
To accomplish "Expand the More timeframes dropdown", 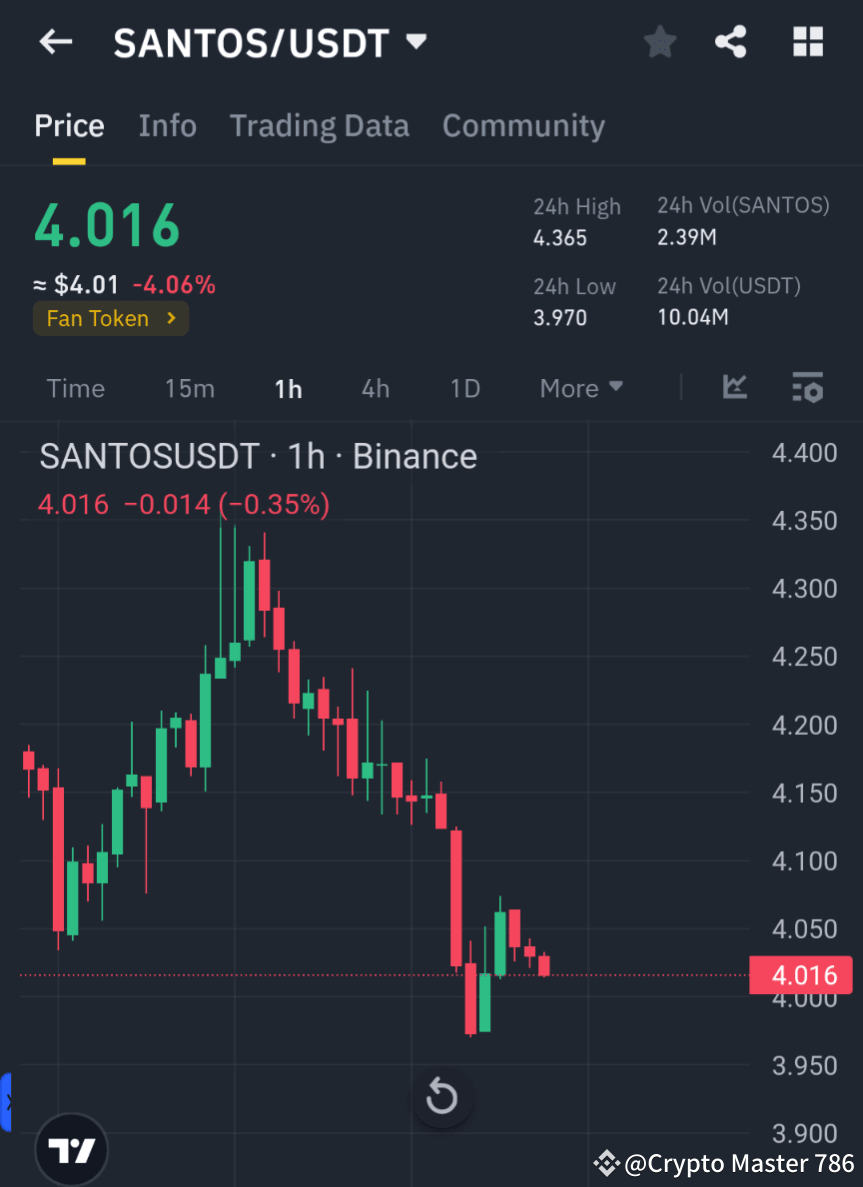I will pos(581,388).
